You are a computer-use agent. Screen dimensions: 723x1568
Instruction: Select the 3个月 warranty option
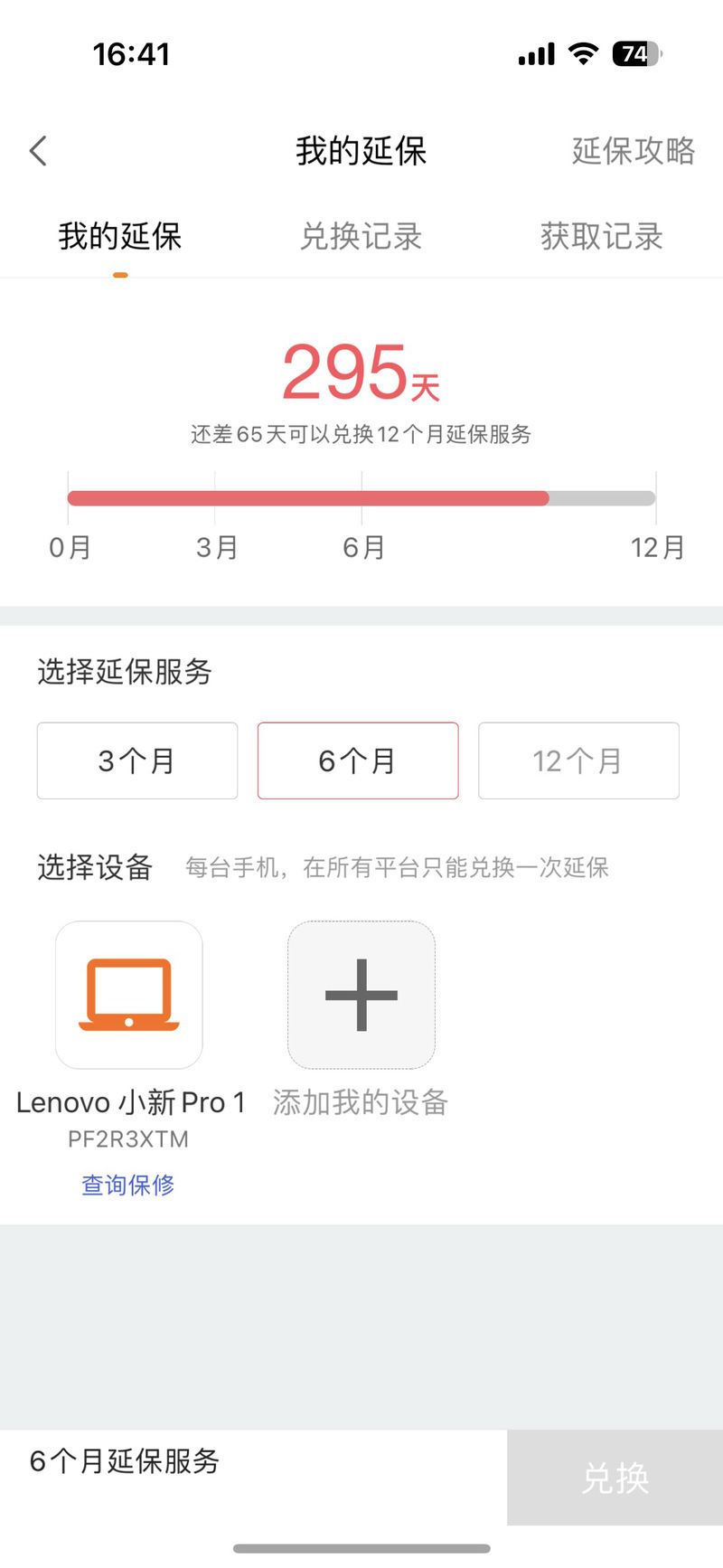point(137,760)
